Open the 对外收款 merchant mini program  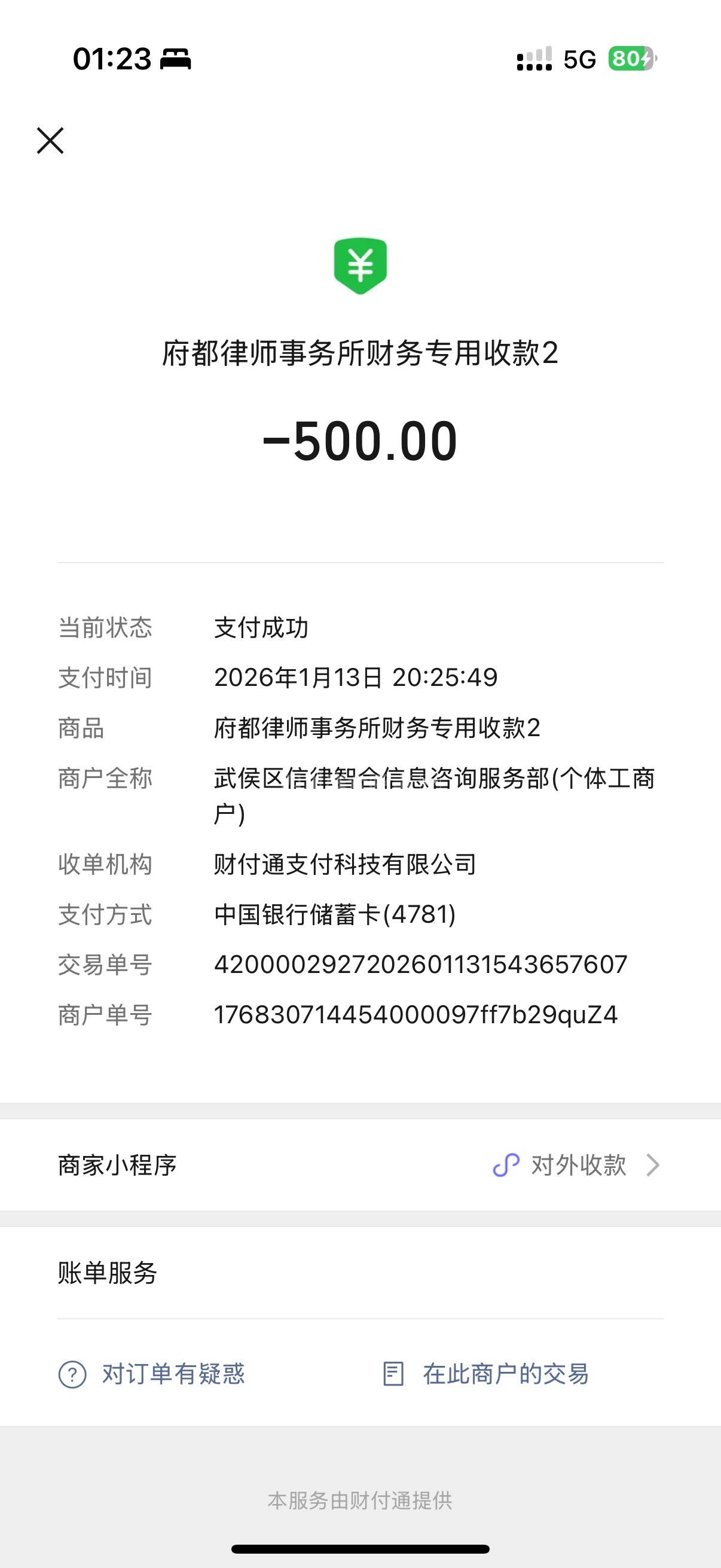coord(577,1165)
